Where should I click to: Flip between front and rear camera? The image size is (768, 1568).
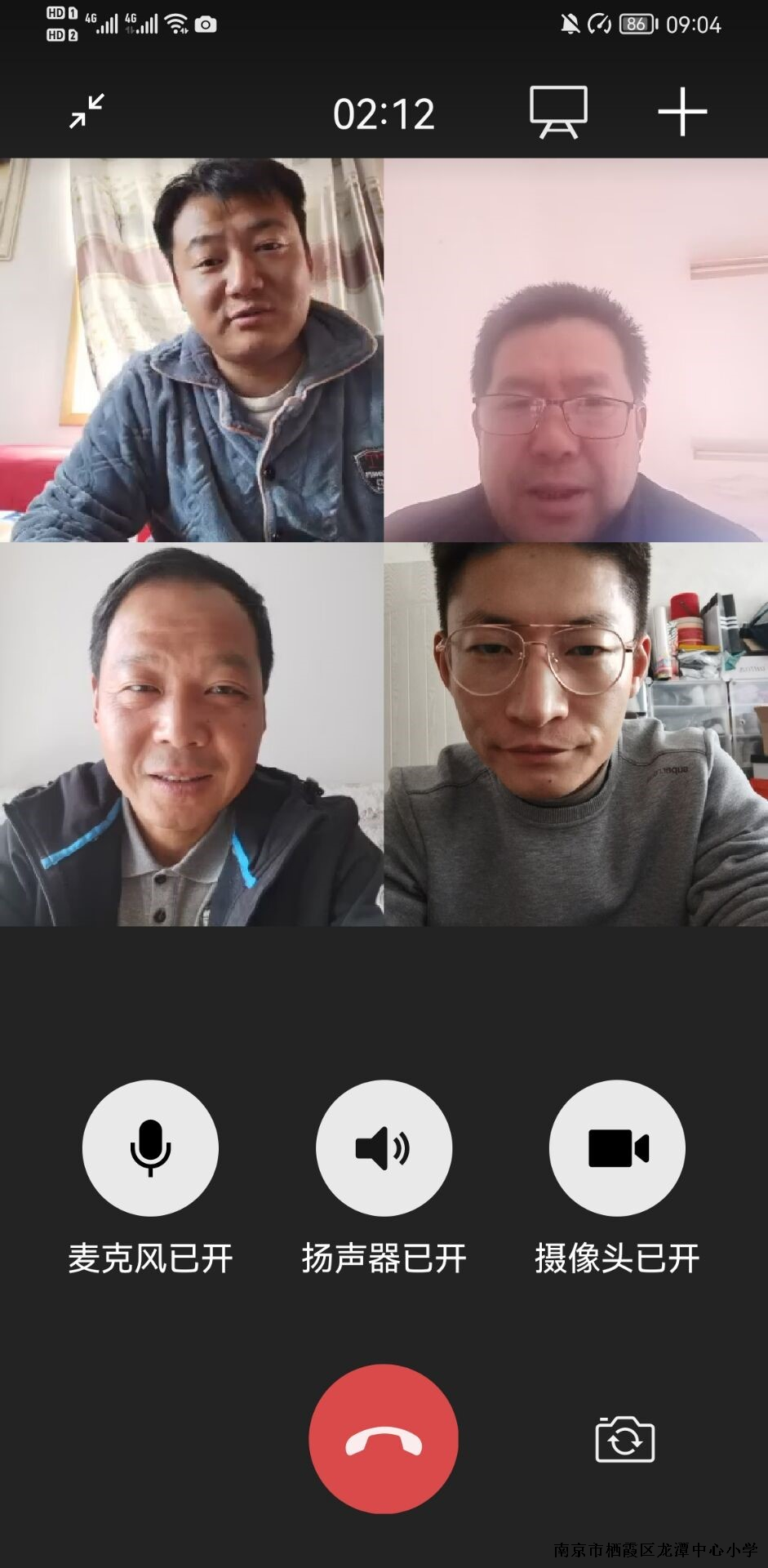click(625, 1439)
